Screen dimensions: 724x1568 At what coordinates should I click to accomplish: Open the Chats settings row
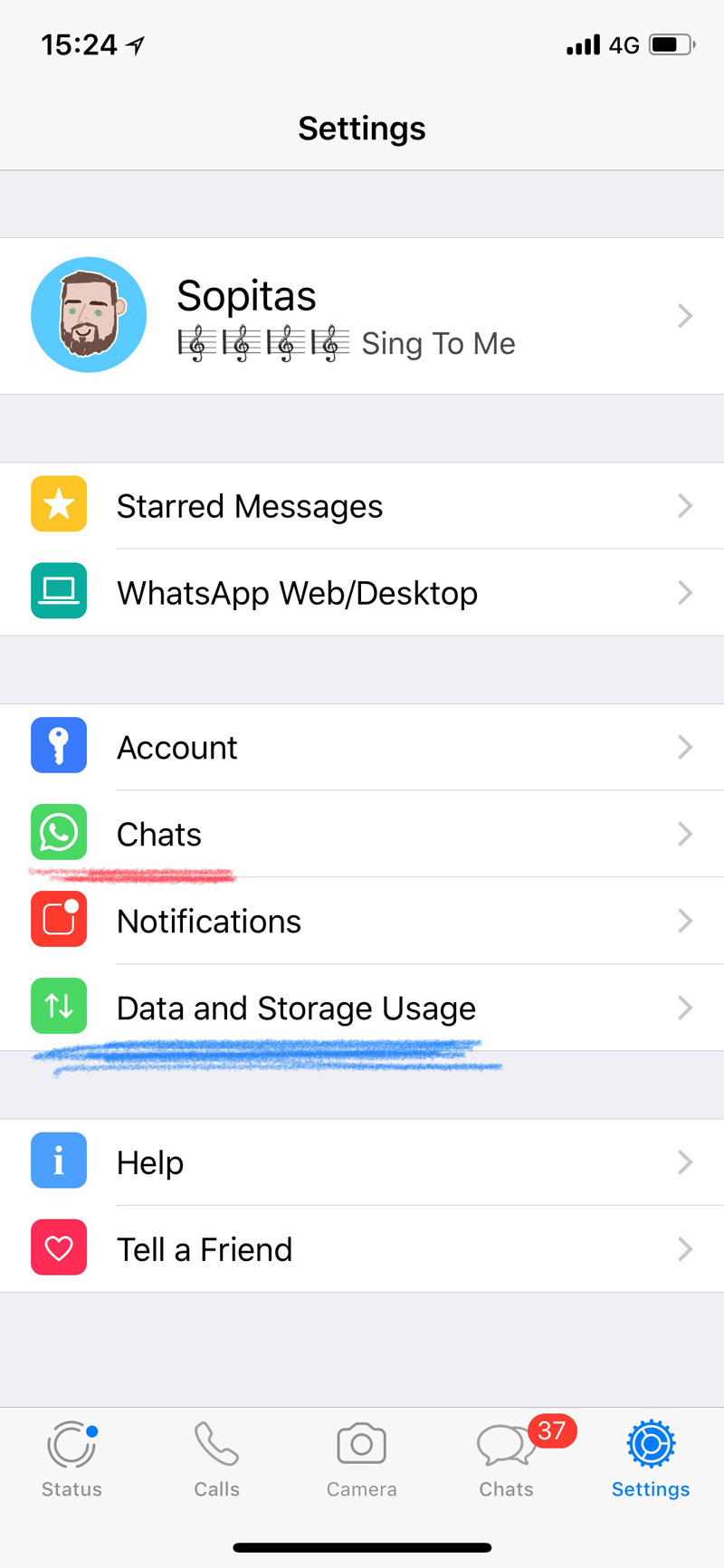click(x=362, y=834)
